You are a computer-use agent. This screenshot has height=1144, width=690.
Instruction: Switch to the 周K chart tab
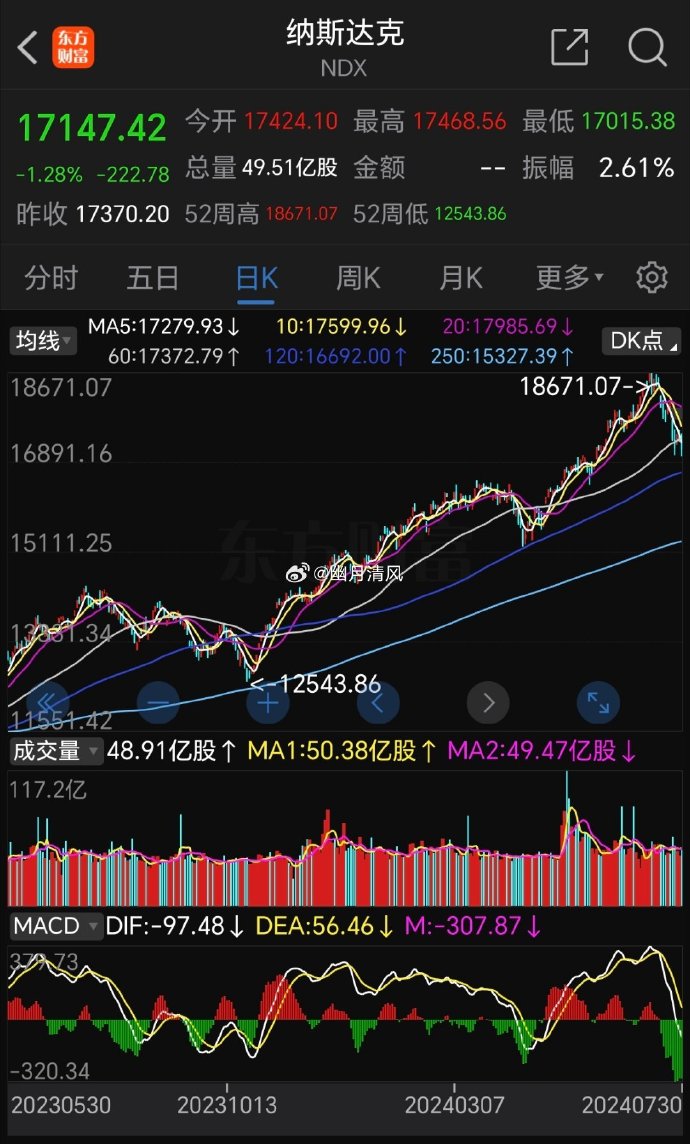pyautogui.click(x=358, y=278)
